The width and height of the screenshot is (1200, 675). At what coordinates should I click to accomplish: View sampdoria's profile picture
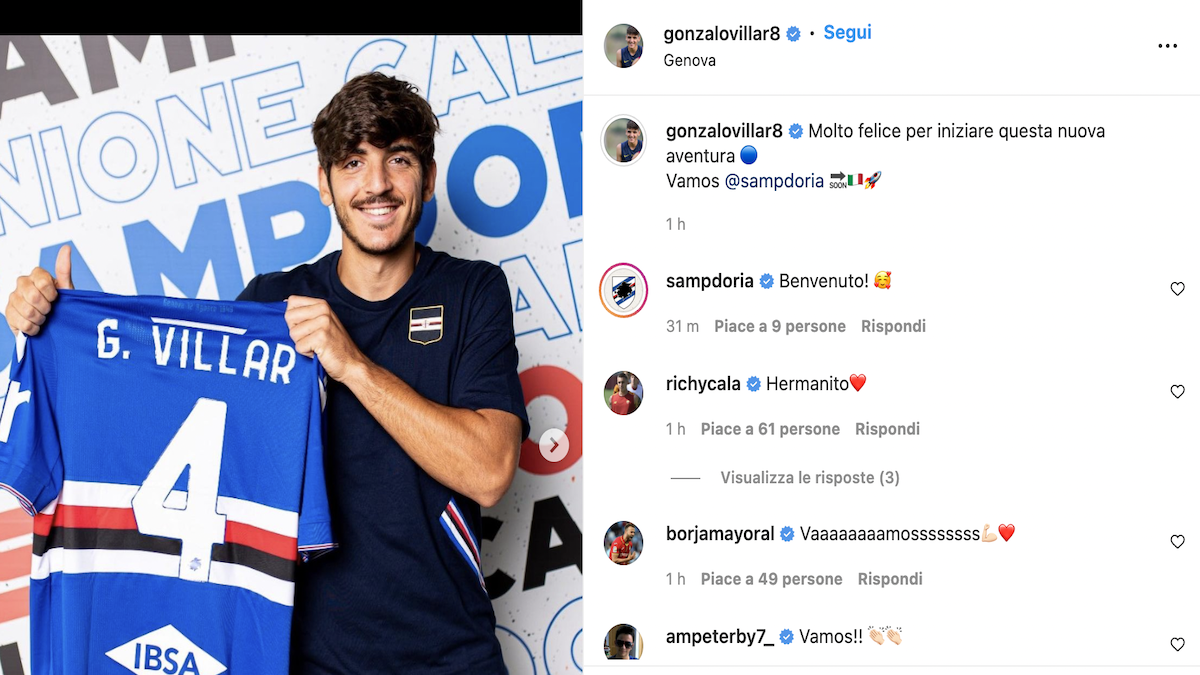623,290
